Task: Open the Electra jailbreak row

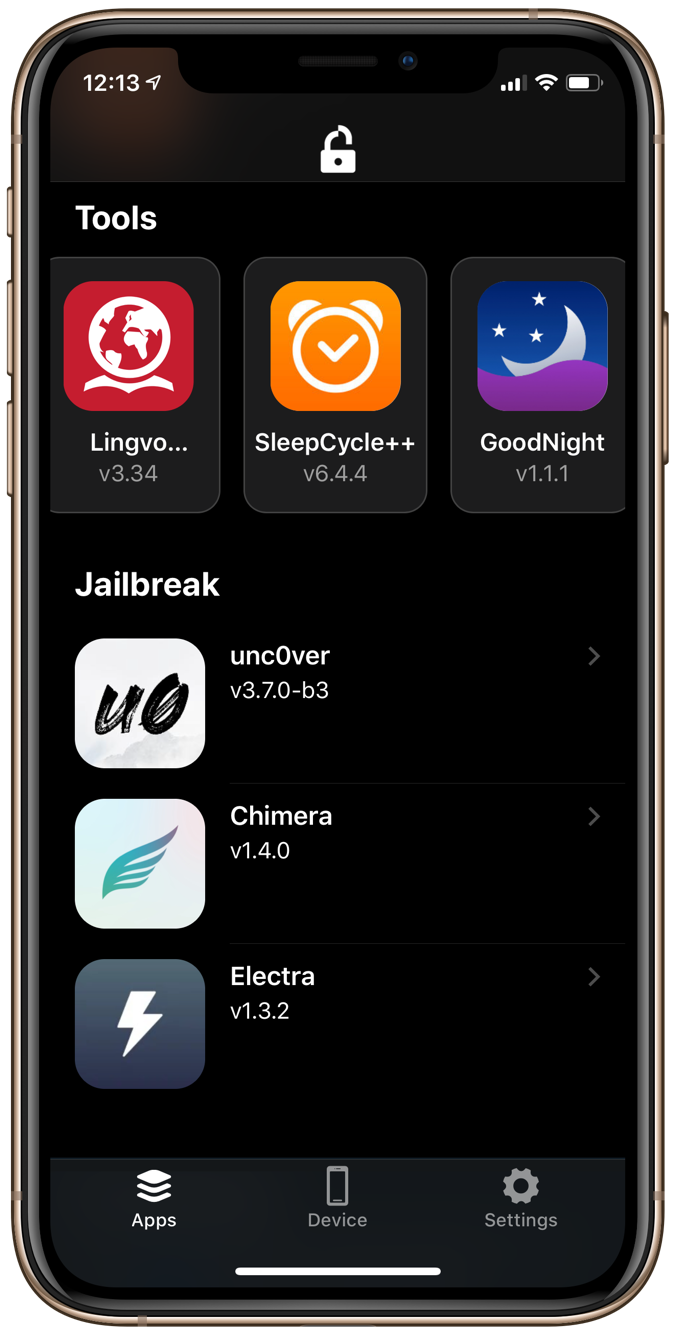Action: (350, 1022)
